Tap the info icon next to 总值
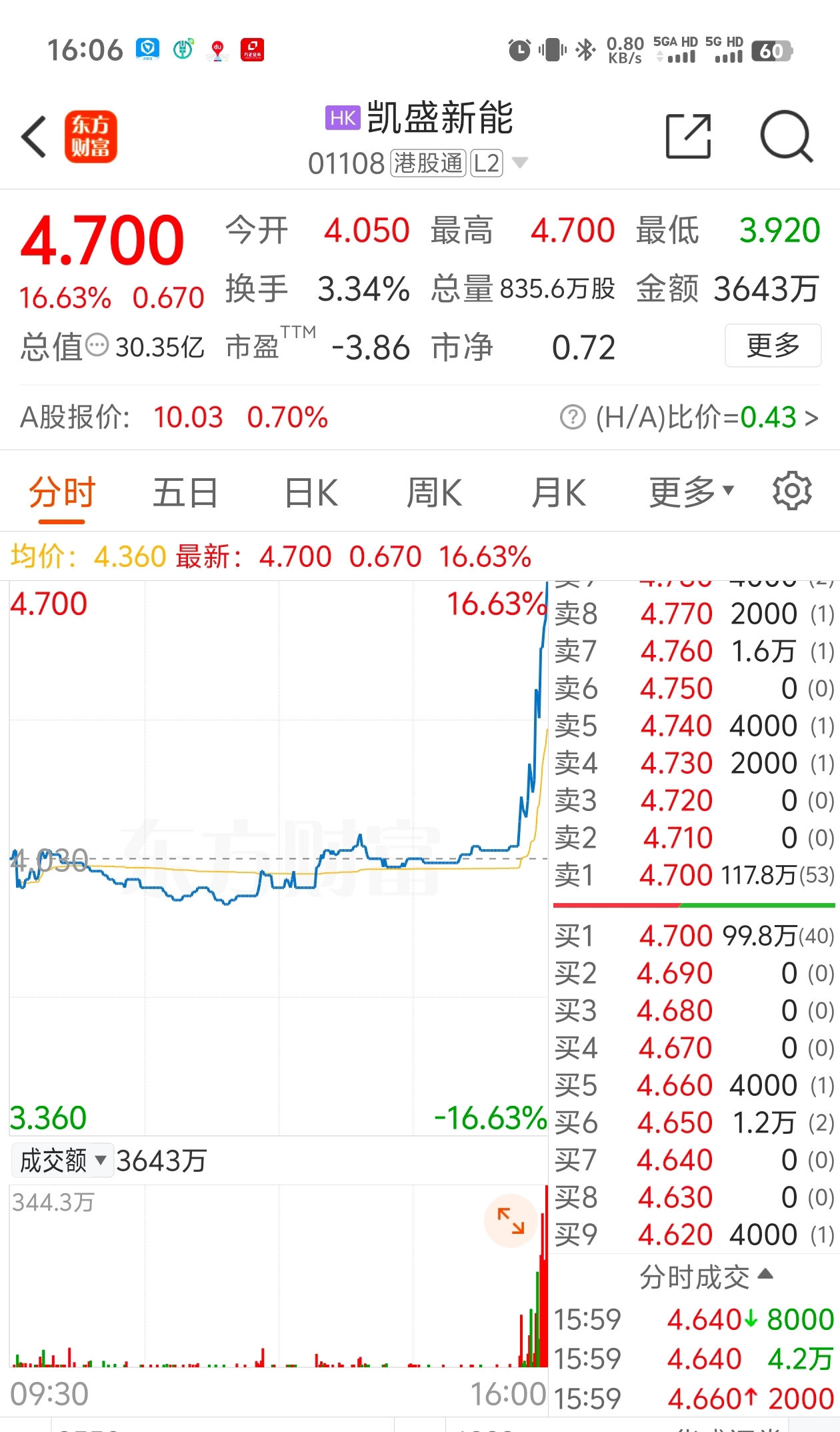Image resolution: width=840 pixels, height=1432 pixels. (x=96, y=345)
